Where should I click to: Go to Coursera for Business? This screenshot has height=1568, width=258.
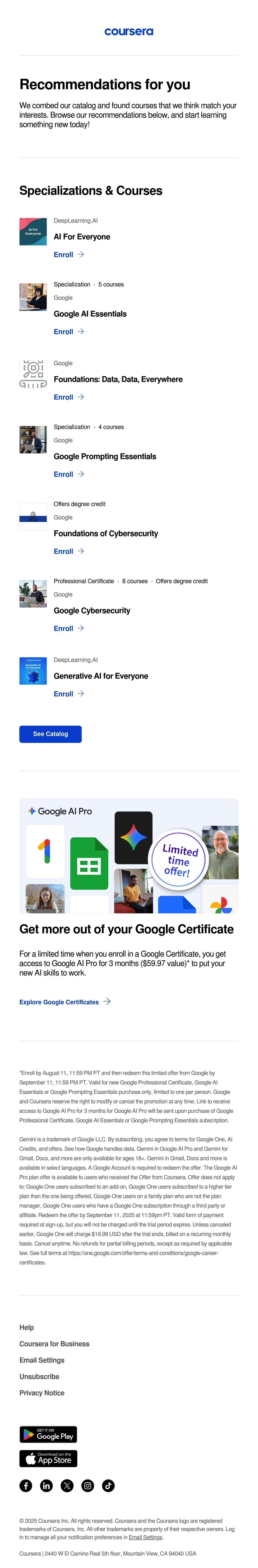(x=54, y=1344)
